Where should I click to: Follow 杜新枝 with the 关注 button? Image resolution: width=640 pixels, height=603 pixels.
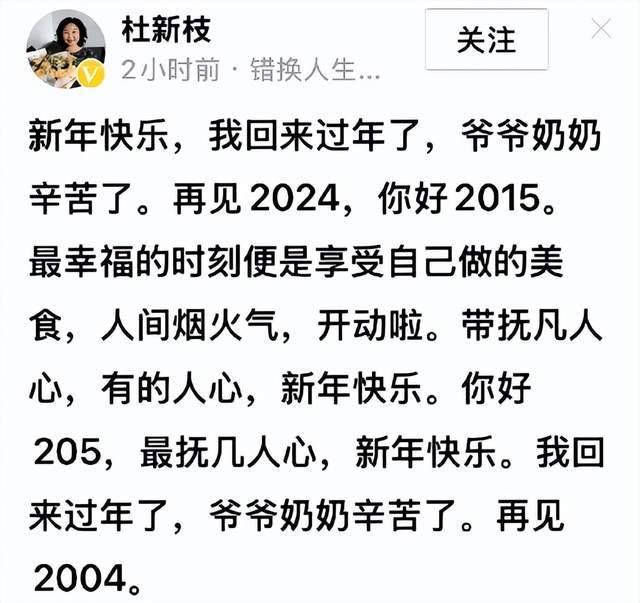coord(486,40)
